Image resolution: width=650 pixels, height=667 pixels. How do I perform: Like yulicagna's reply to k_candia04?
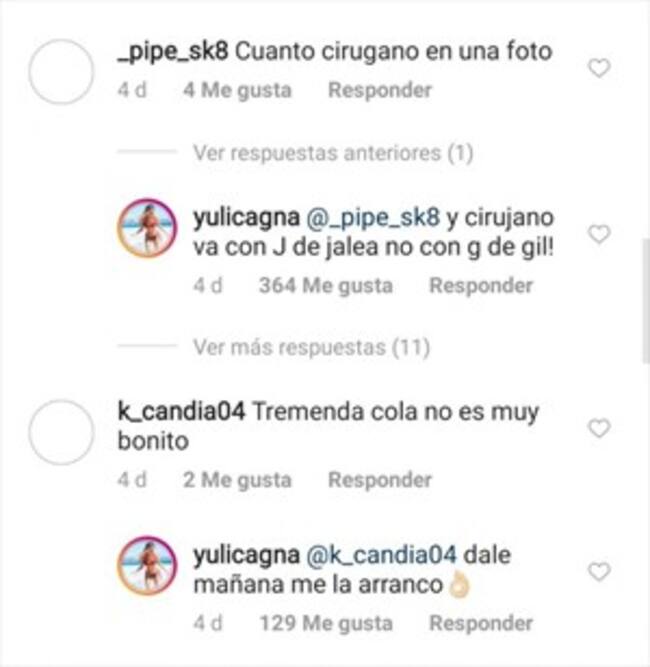598,572
